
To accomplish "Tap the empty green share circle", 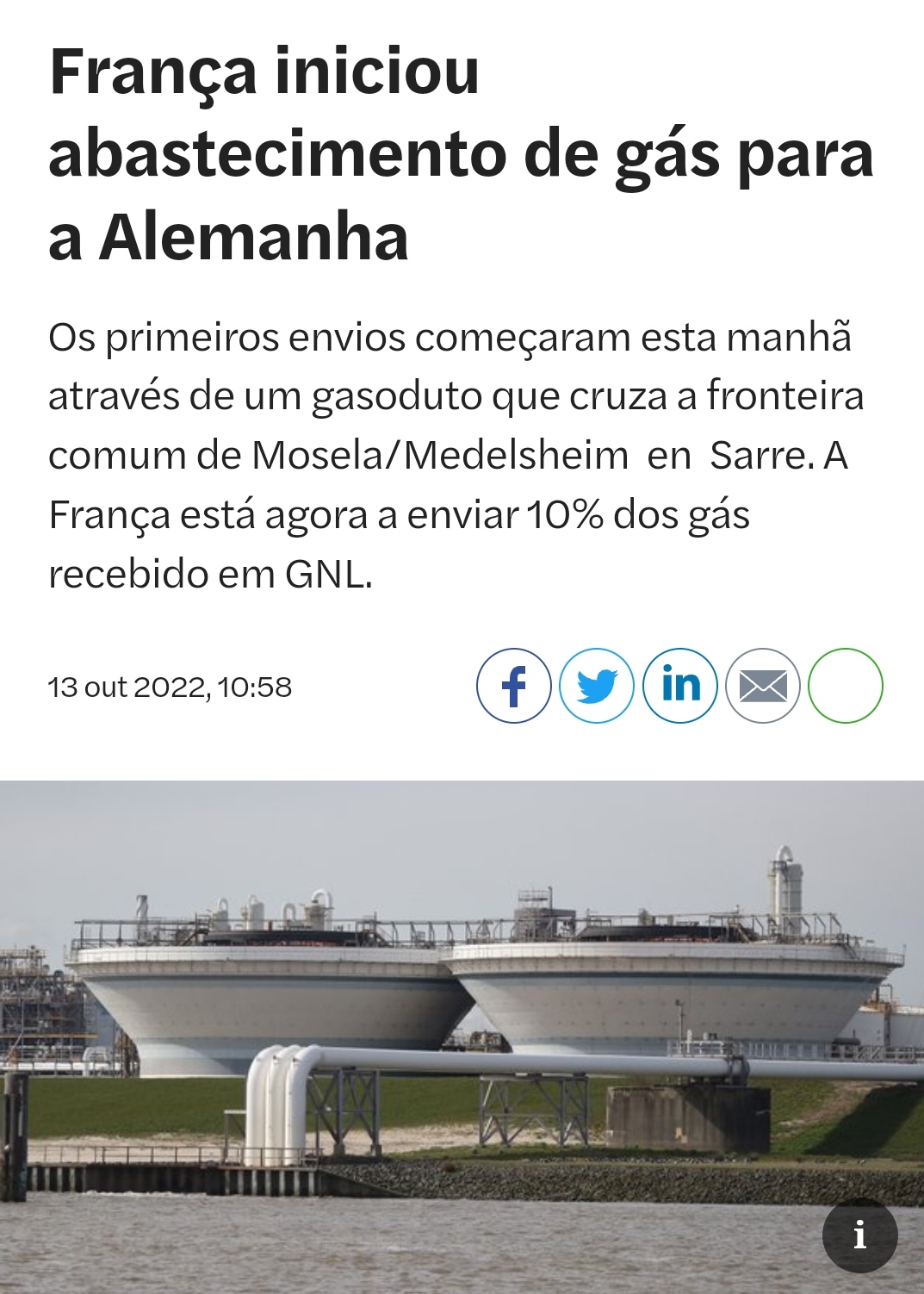I will [x=846, y=686].
